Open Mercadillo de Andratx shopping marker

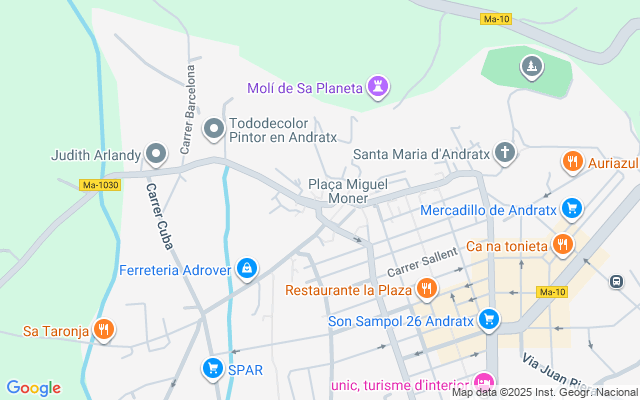(x=572, y=209)
